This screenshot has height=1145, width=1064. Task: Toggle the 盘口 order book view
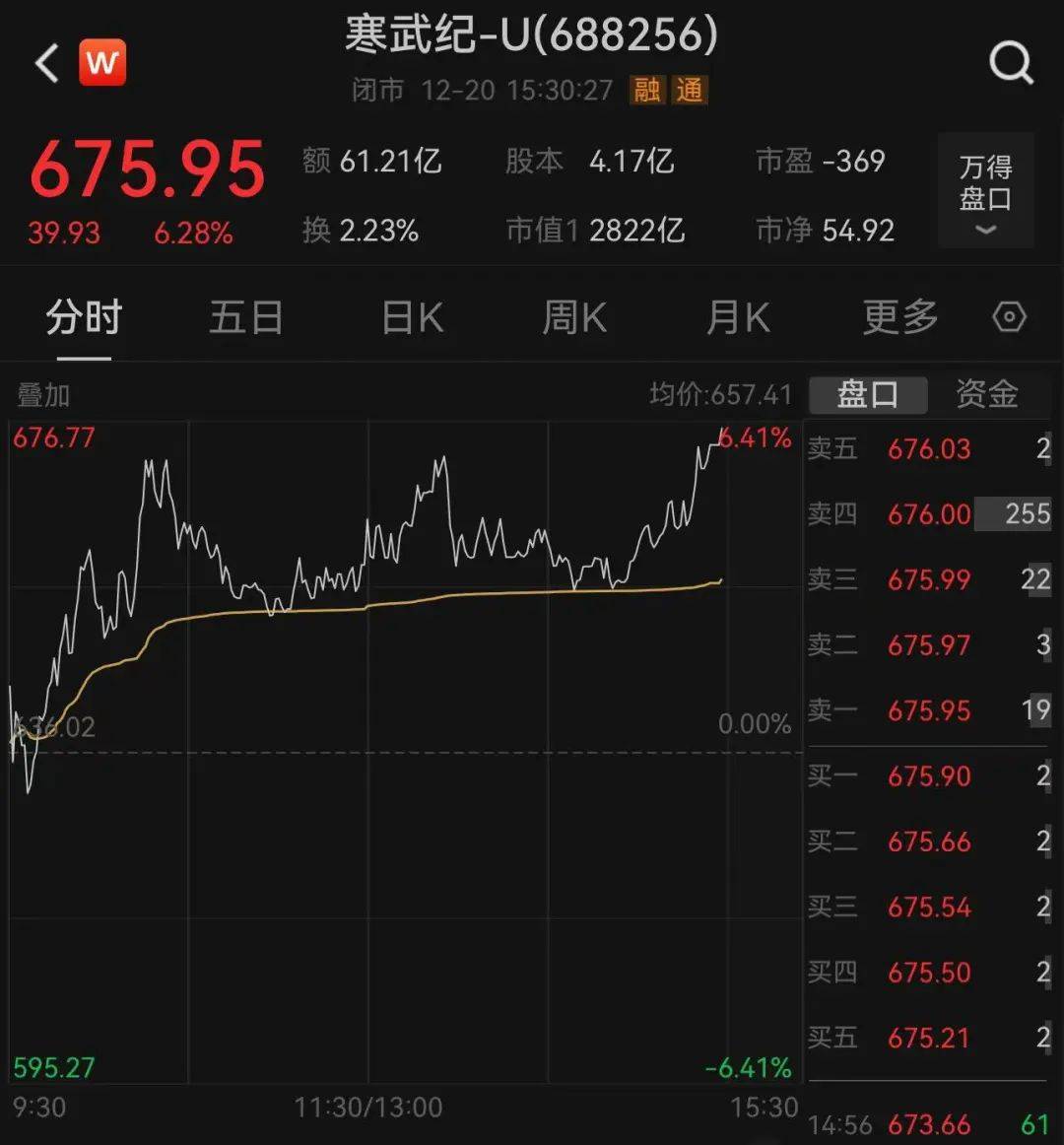click(866, 393)
